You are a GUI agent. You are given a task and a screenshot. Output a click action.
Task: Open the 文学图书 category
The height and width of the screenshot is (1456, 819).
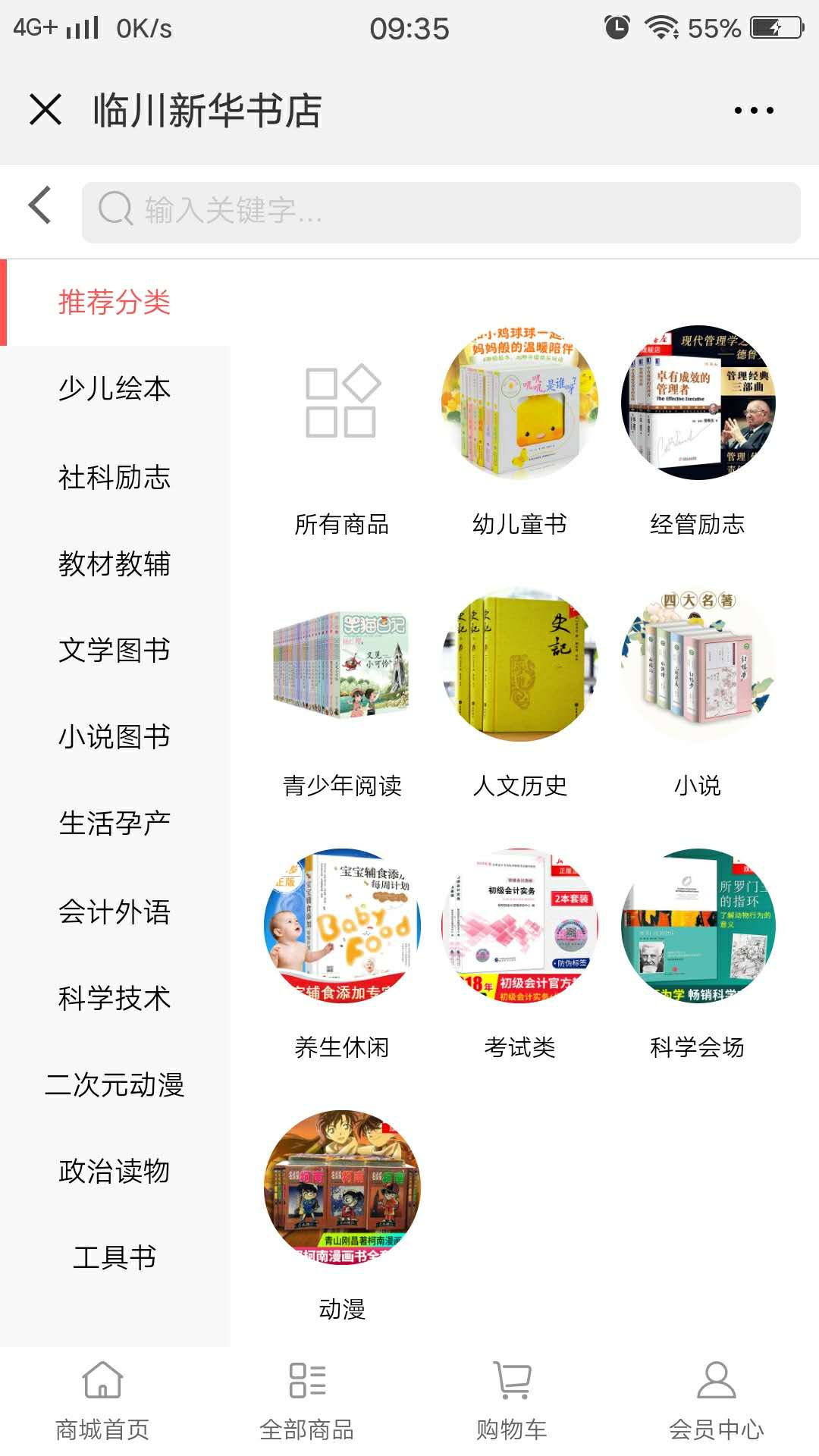click(x=115, y=651)
